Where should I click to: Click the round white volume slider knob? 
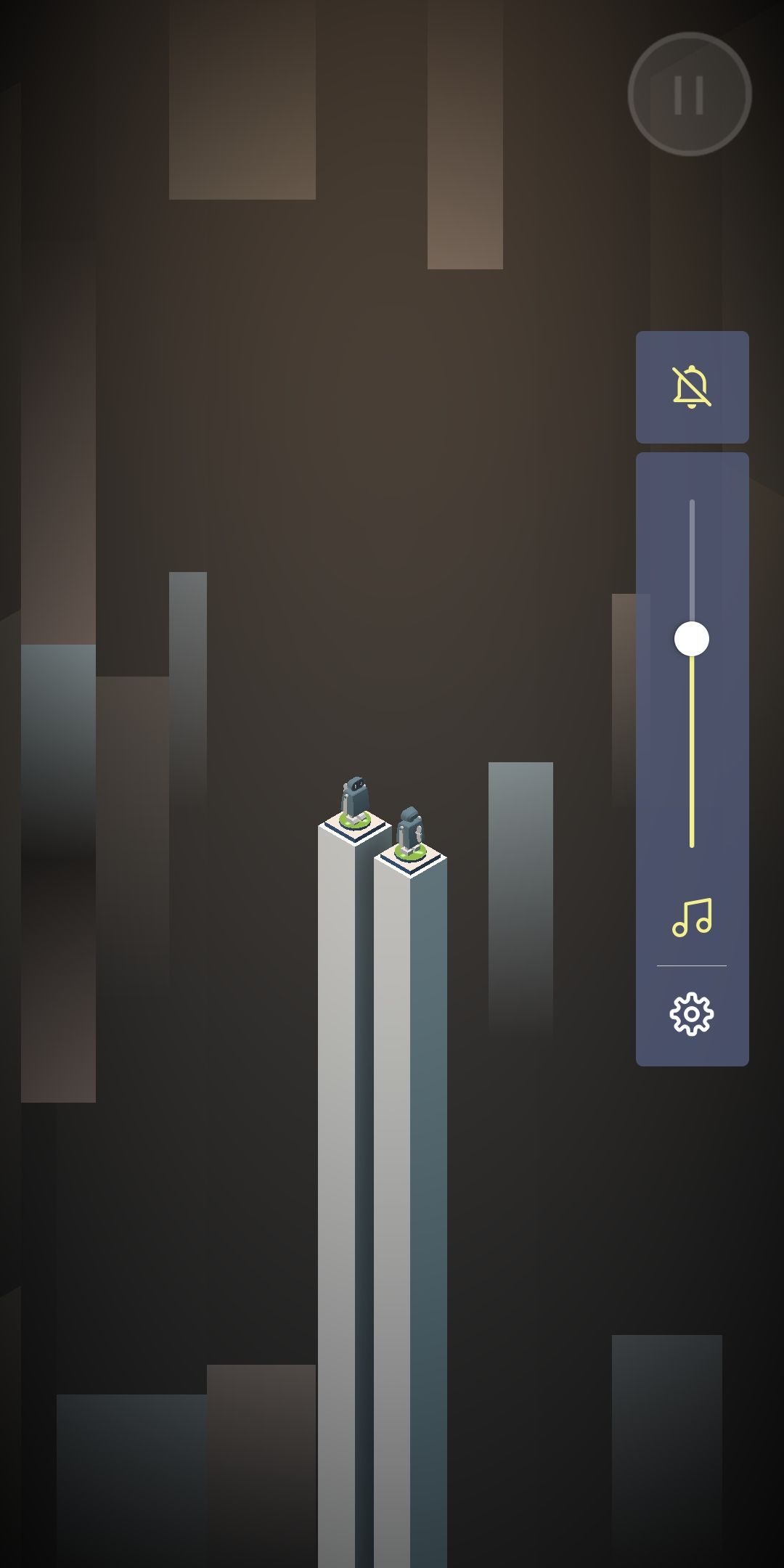coord(692,639)
